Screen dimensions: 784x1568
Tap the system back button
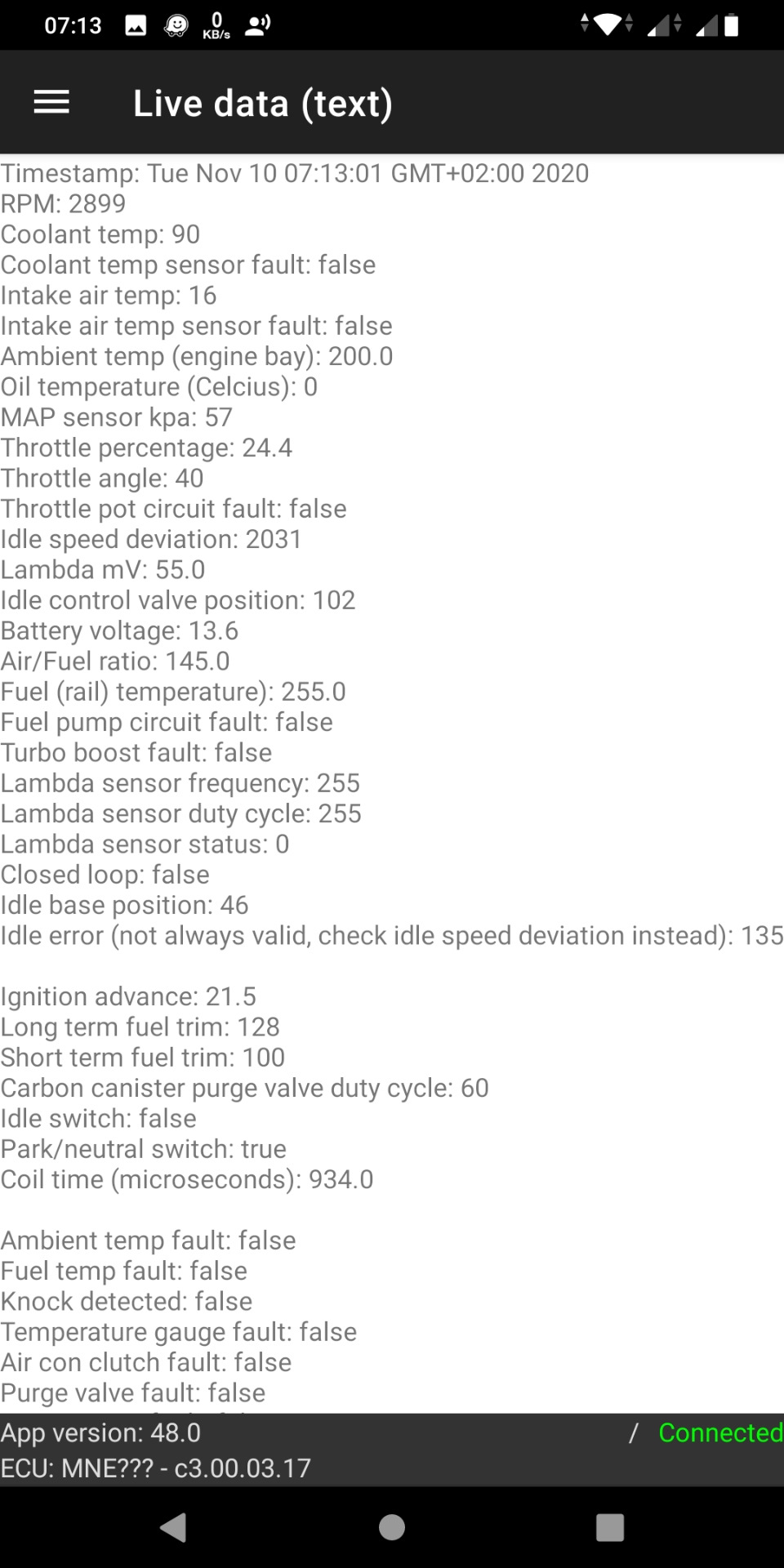click(174, 1527)
